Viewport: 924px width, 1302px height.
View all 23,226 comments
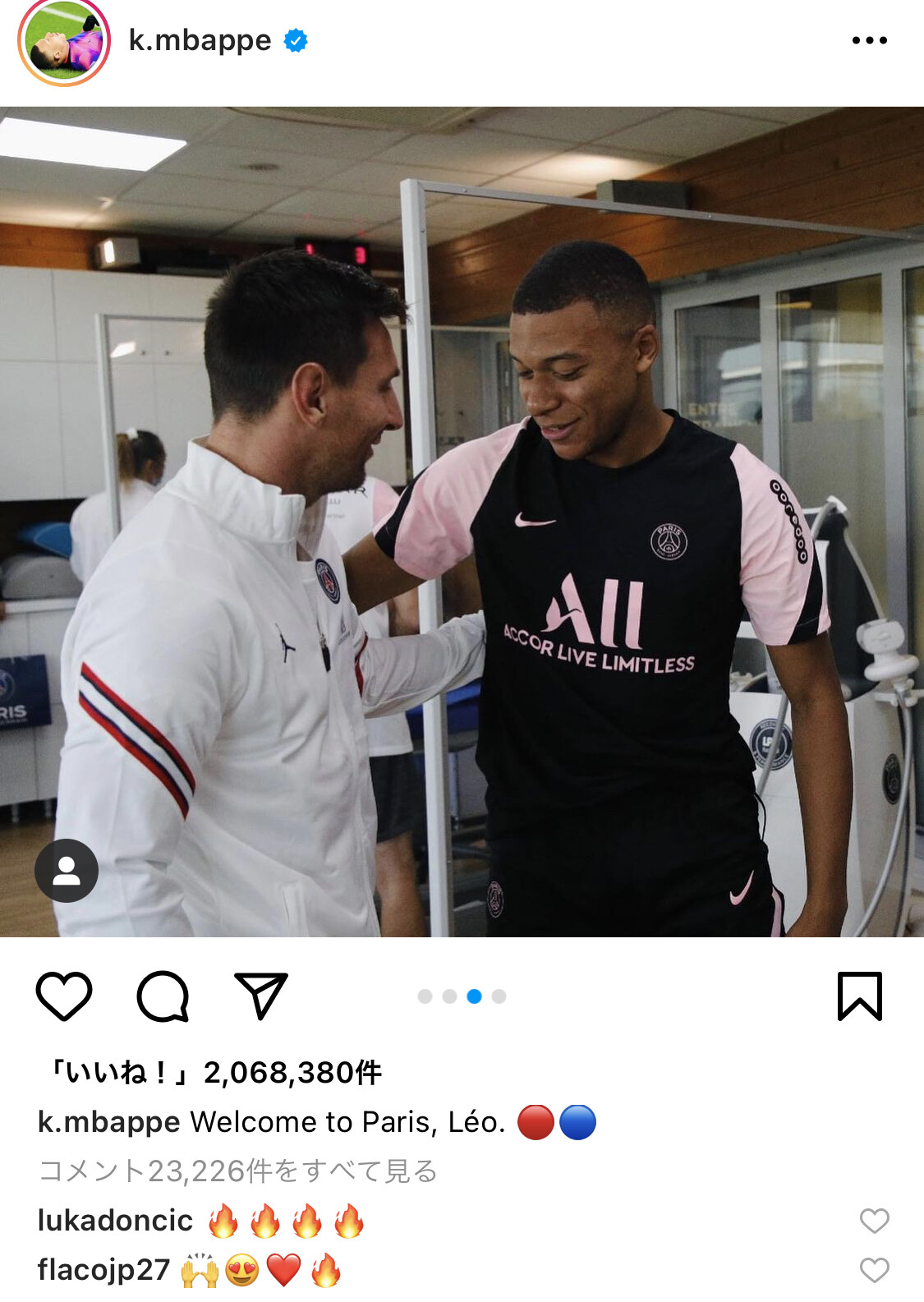238,1171
